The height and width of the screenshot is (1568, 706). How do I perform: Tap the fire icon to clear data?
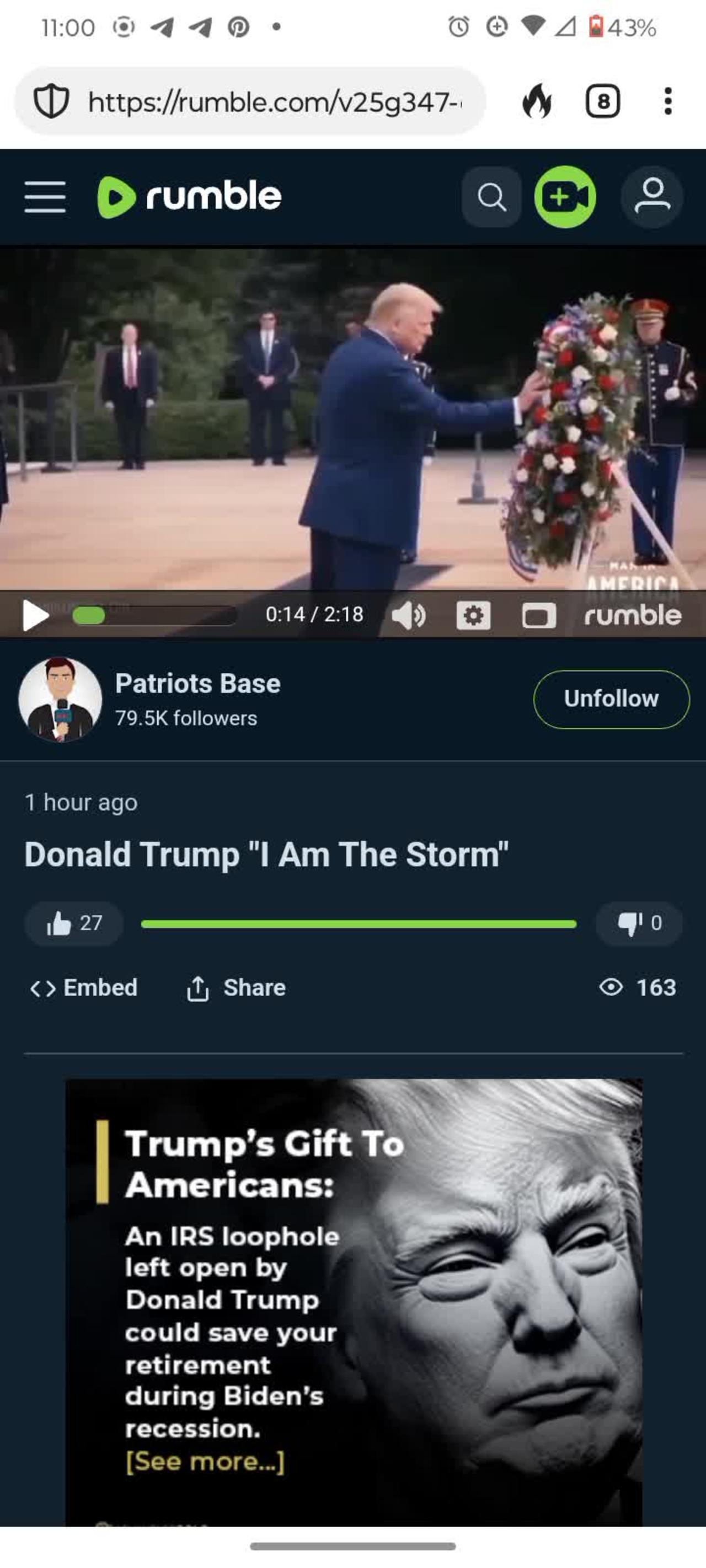click(x=537, y=101)
